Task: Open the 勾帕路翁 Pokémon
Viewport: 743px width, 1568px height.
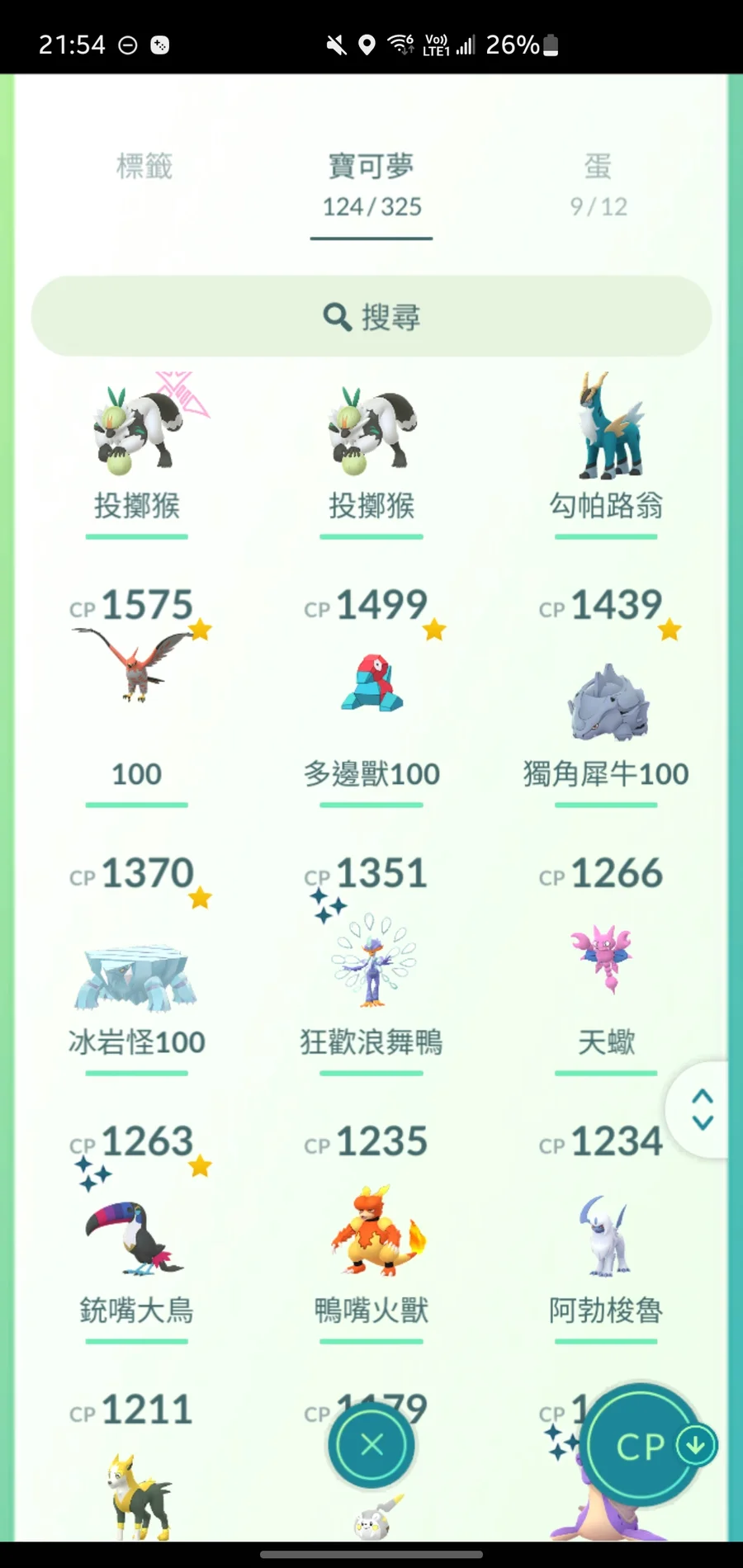Action: pyautogui.click(x=607, y=446)
